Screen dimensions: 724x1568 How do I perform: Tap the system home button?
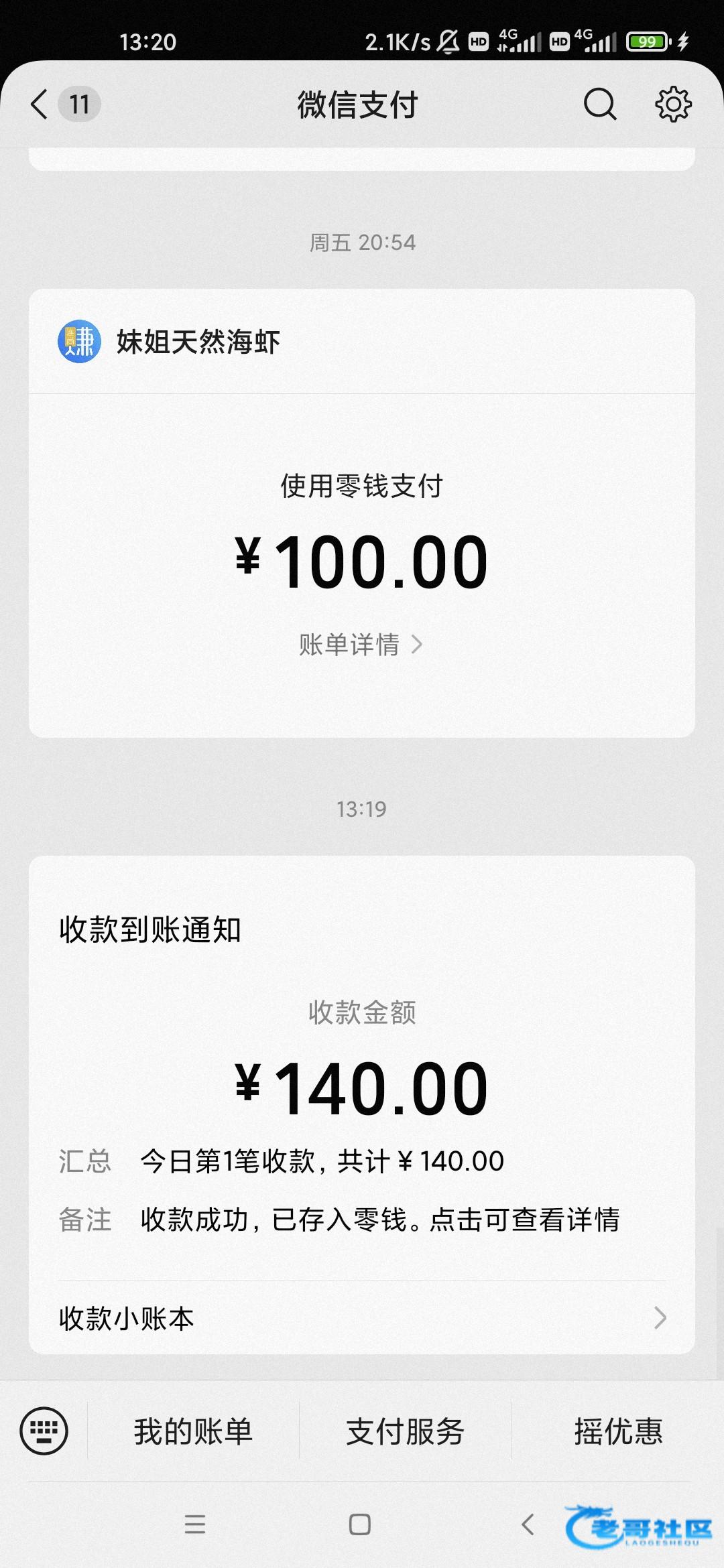[360, 1524]
